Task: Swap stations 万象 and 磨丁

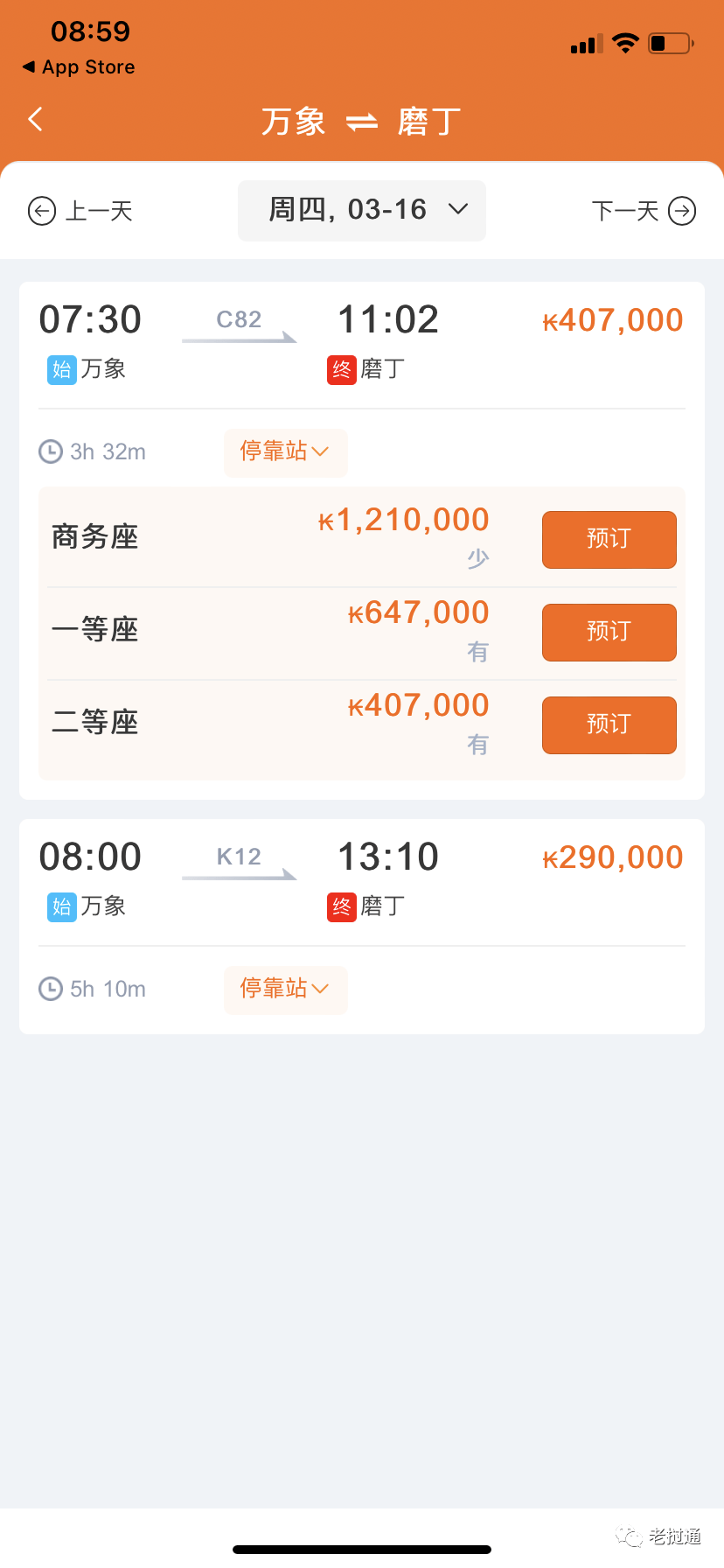Action: (x=362, y=122)
